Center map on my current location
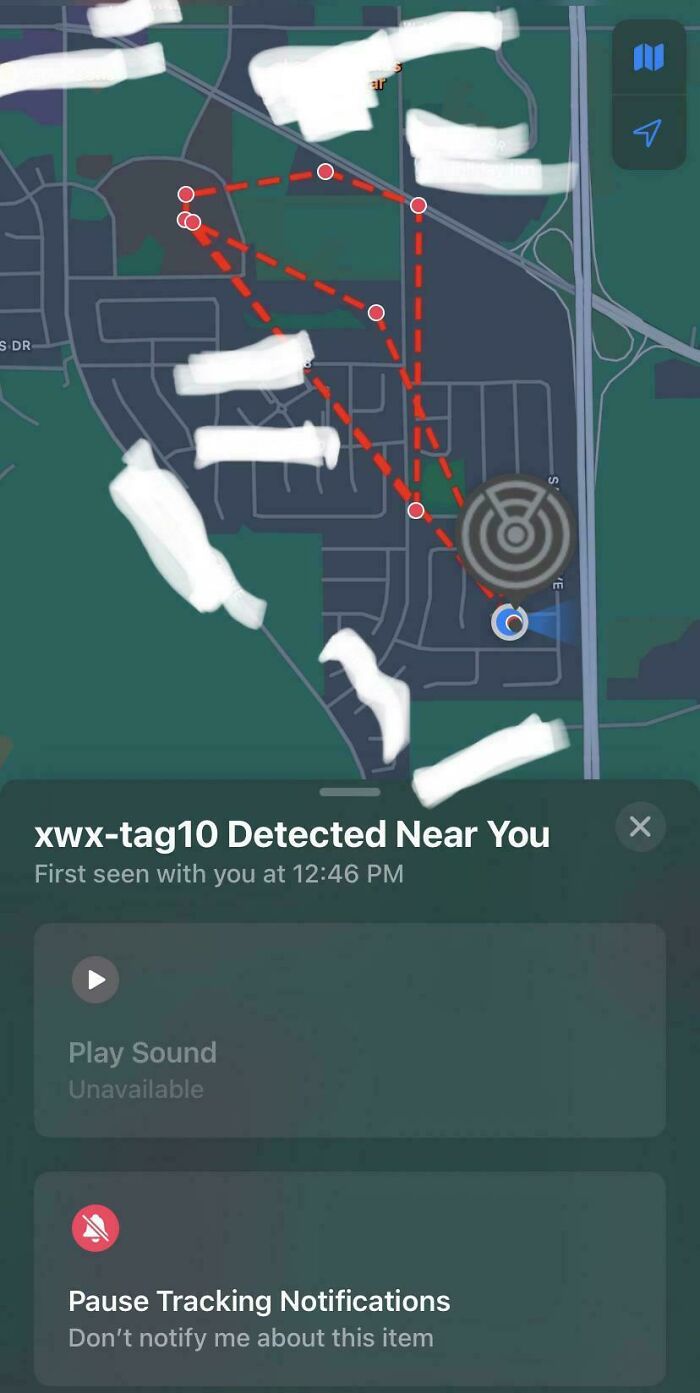The image size is (700, 1393). 648,132
